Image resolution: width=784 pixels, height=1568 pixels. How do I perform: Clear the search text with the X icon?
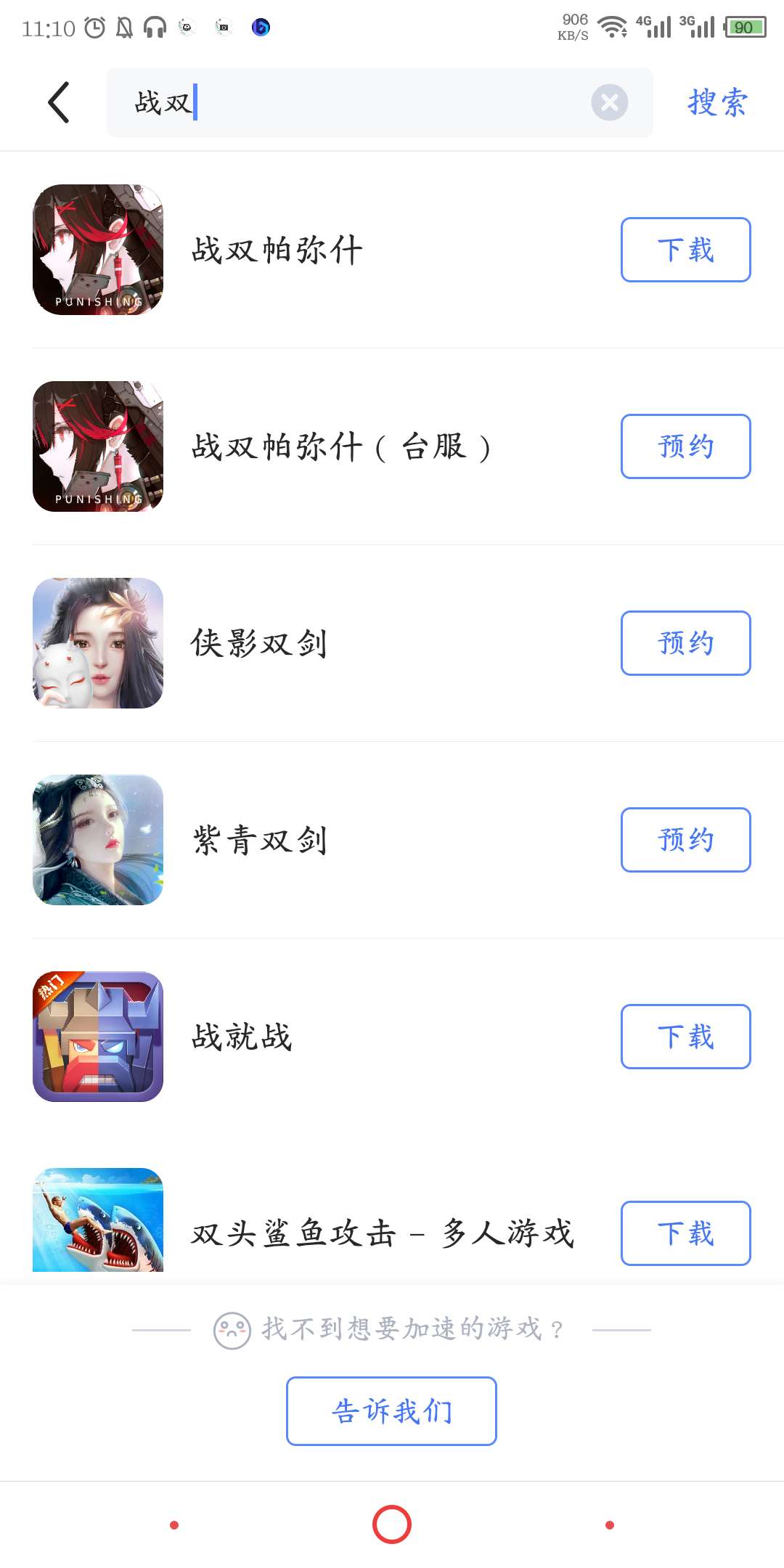pos(609,102)
